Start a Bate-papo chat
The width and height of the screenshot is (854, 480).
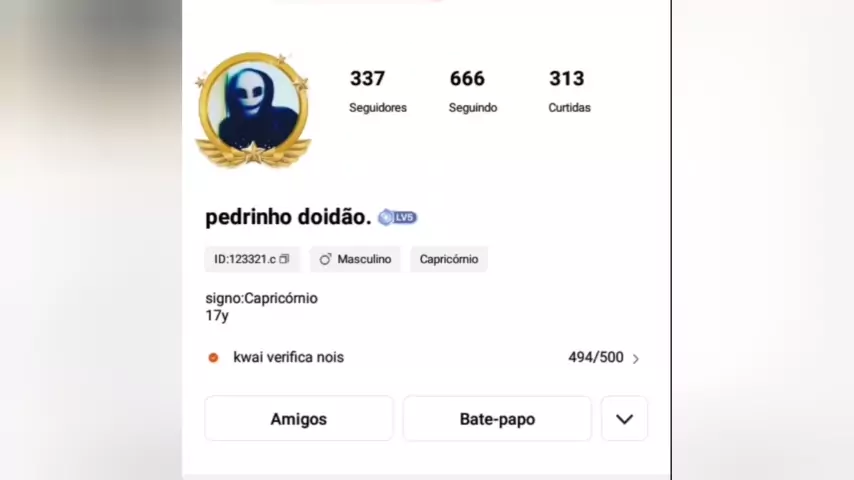pyautogui.click(x=497, y=419)
